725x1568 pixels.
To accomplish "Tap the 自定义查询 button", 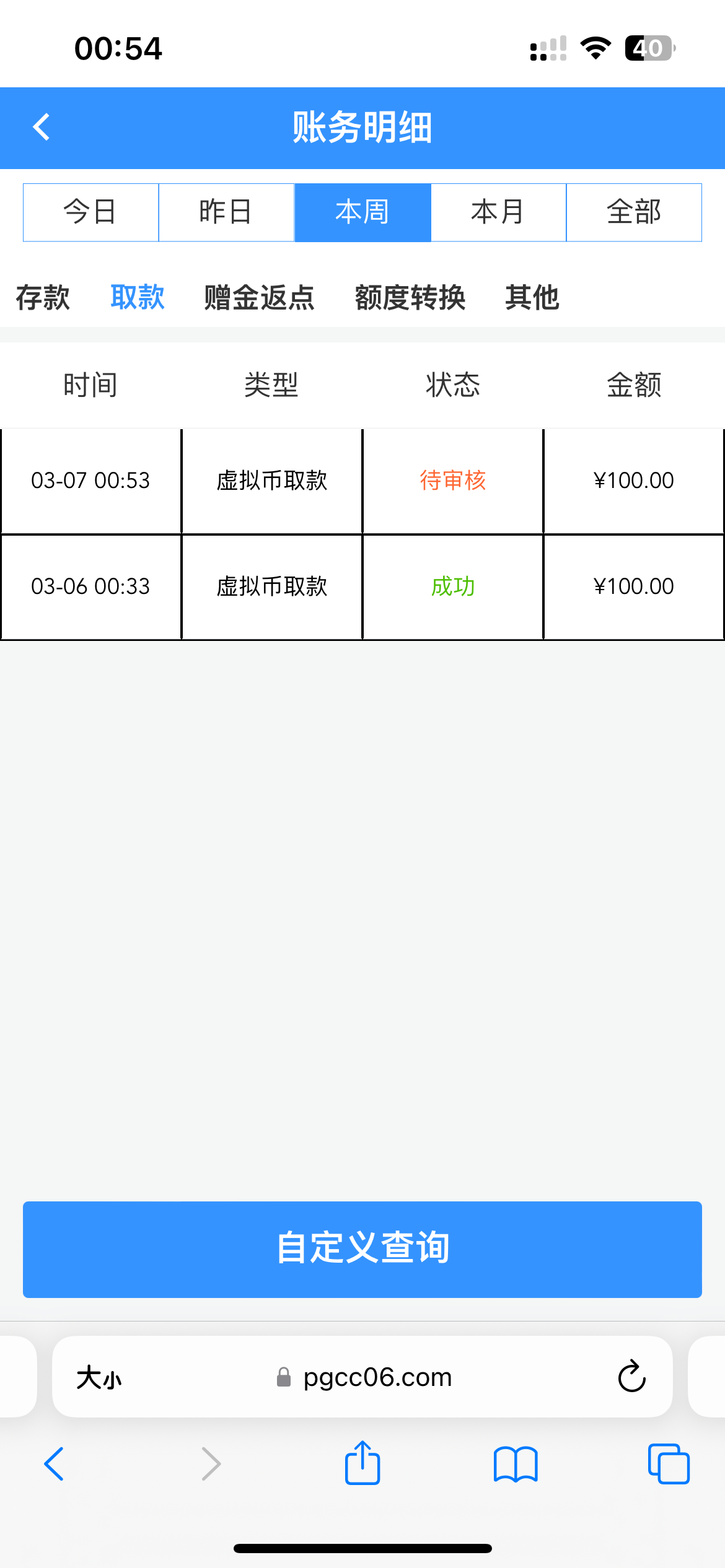I will point(362,1249).
